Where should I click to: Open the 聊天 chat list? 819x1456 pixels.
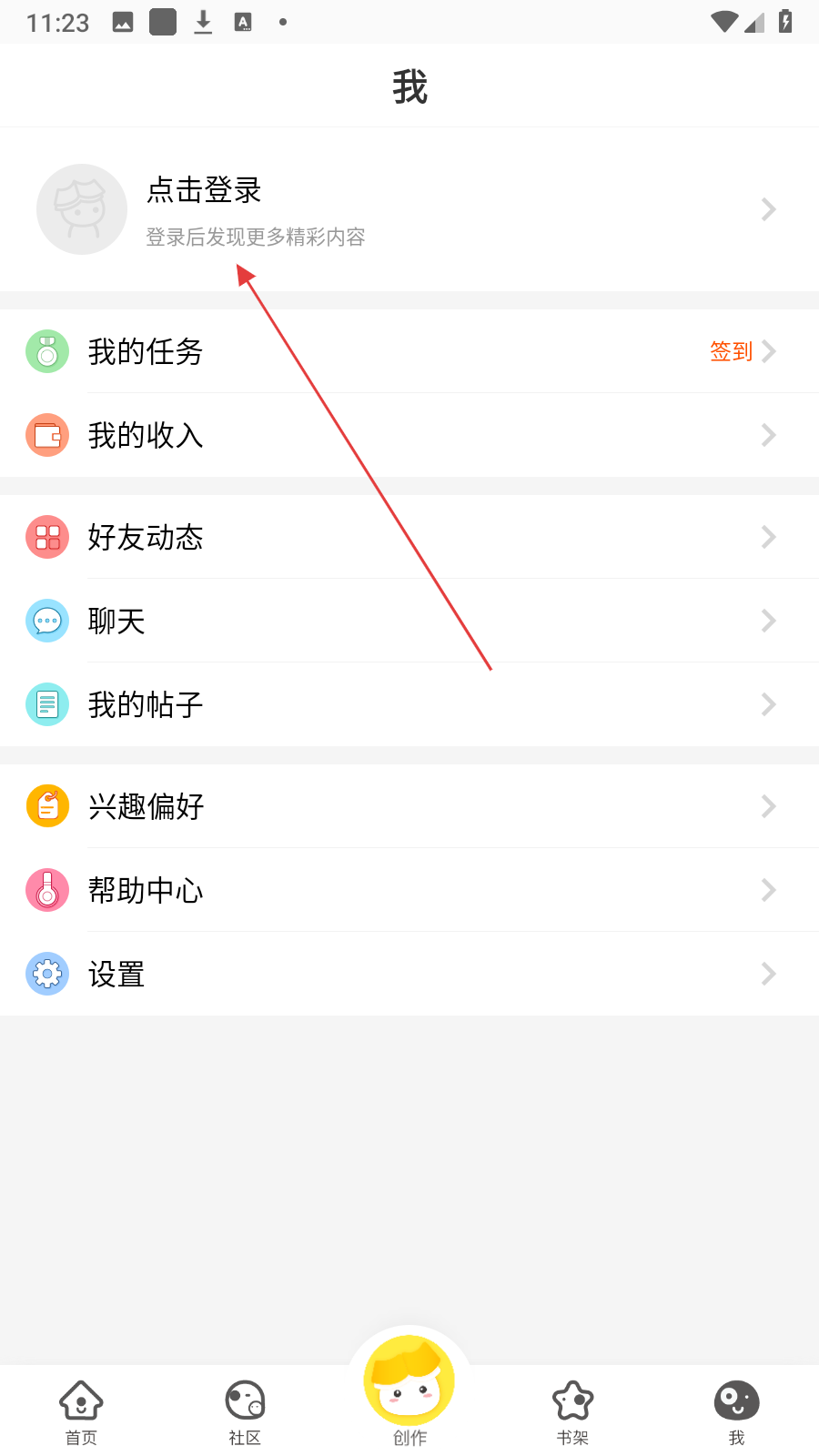[116, 622]
